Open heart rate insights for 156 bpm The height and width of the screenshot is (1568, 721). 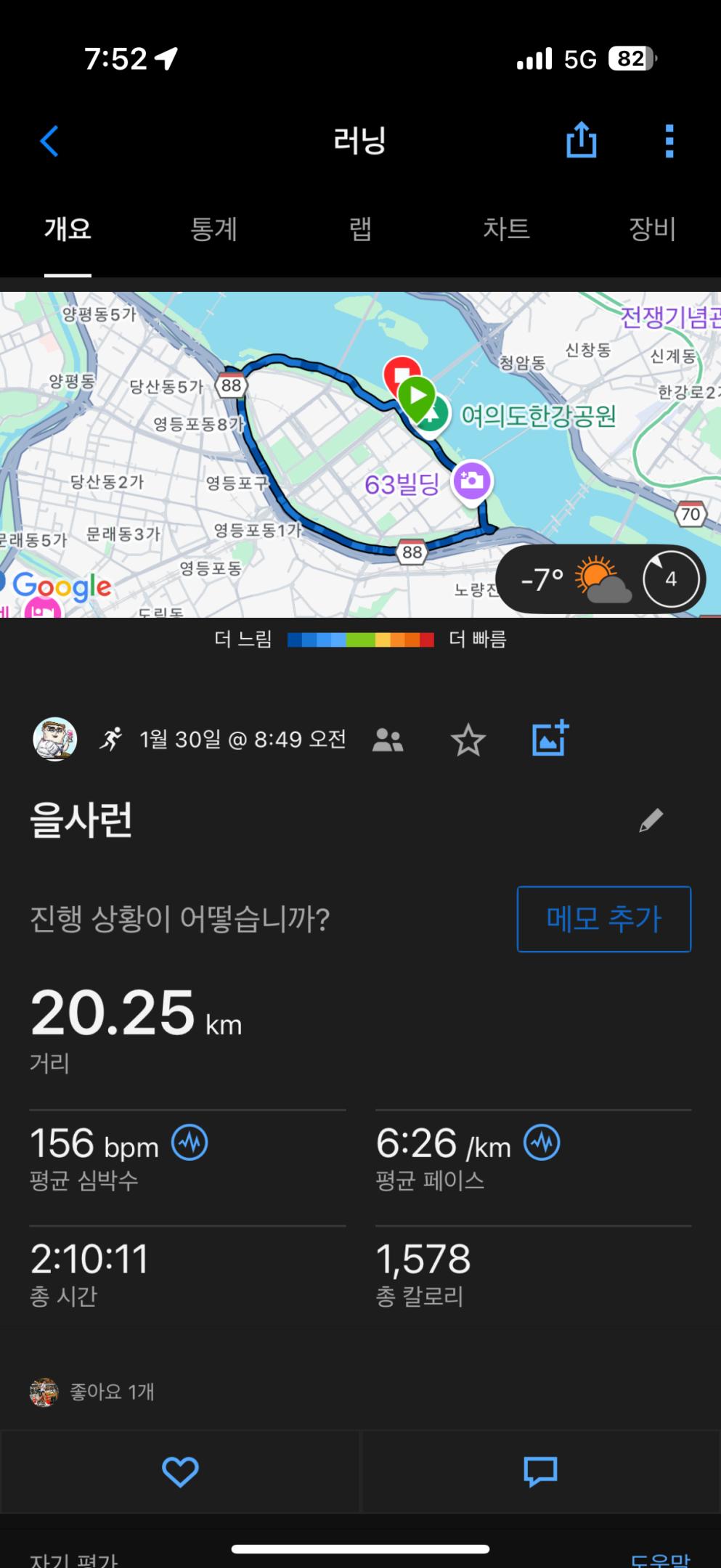190,1143
